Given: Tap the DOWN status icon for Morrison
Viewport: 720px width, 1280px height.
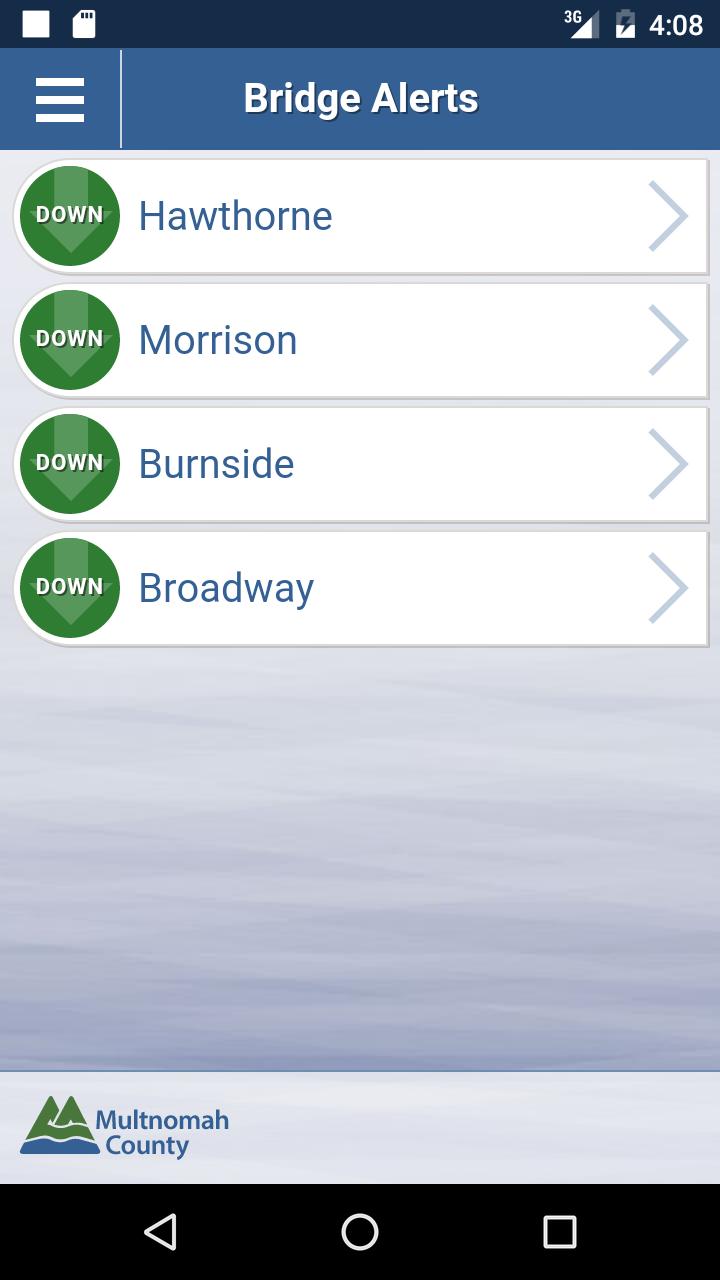Looking at the screenshot, I should (x=69, y=339).
